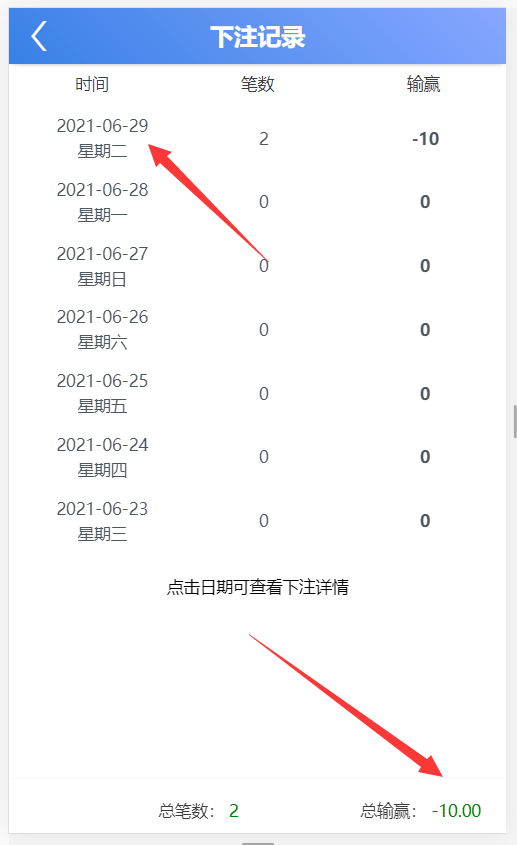The height and width of the screenshot is (845, 517).
Task: Open bet details for 2021-06-28
Action: [x=102, y=202]
